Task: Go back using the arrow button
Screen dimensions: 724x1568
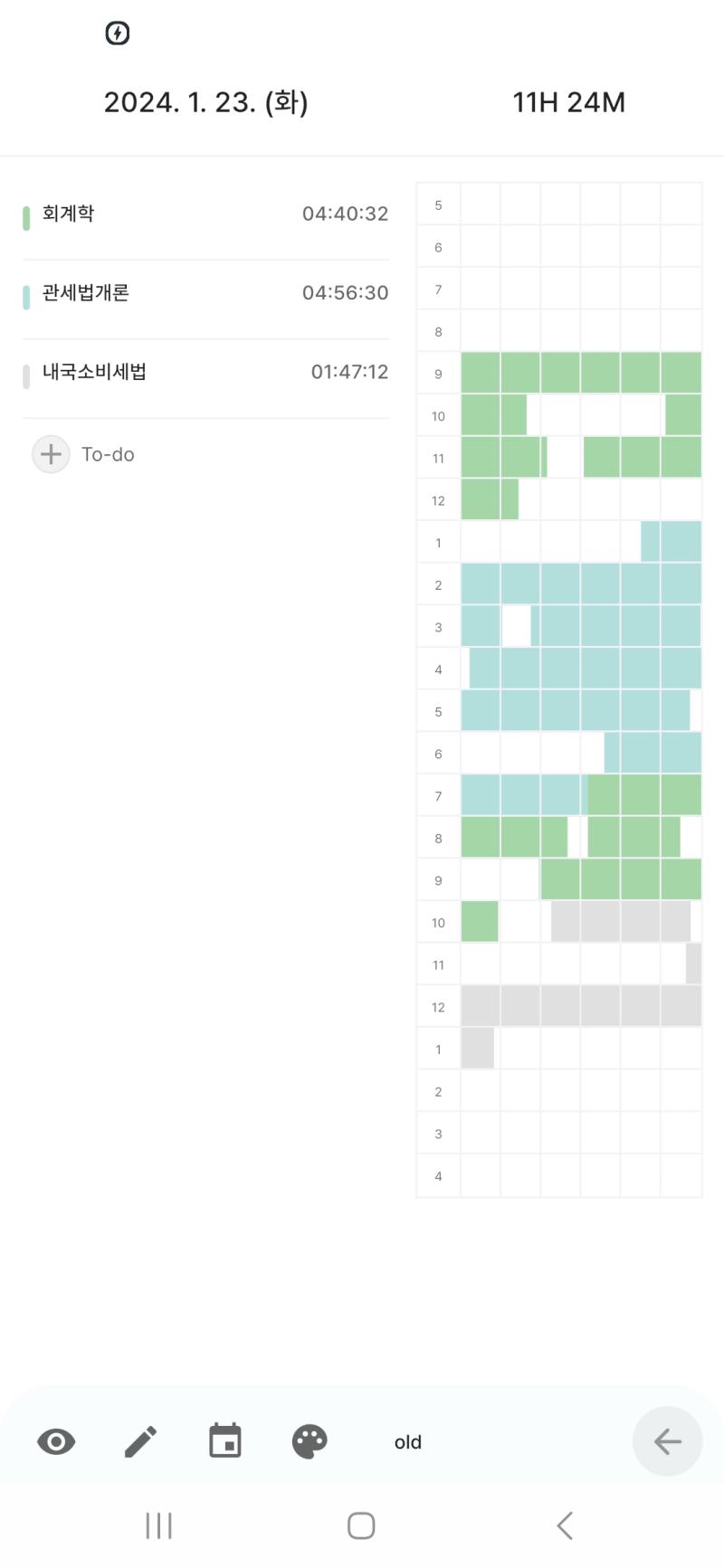Action: pyautogui.click(x=667, y=1441)
